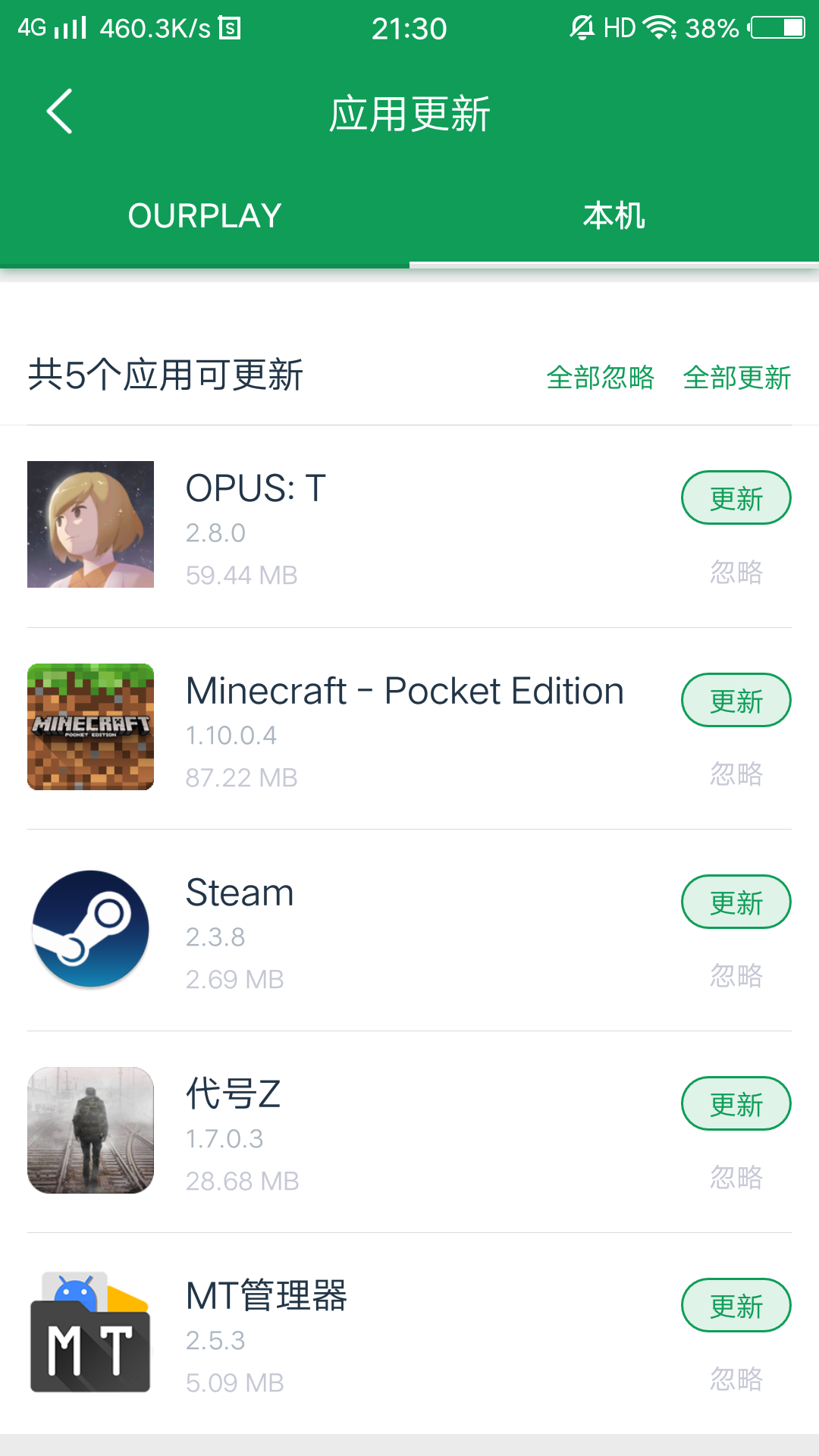
Task: Update the Steam app
Action: coord(736,902)
